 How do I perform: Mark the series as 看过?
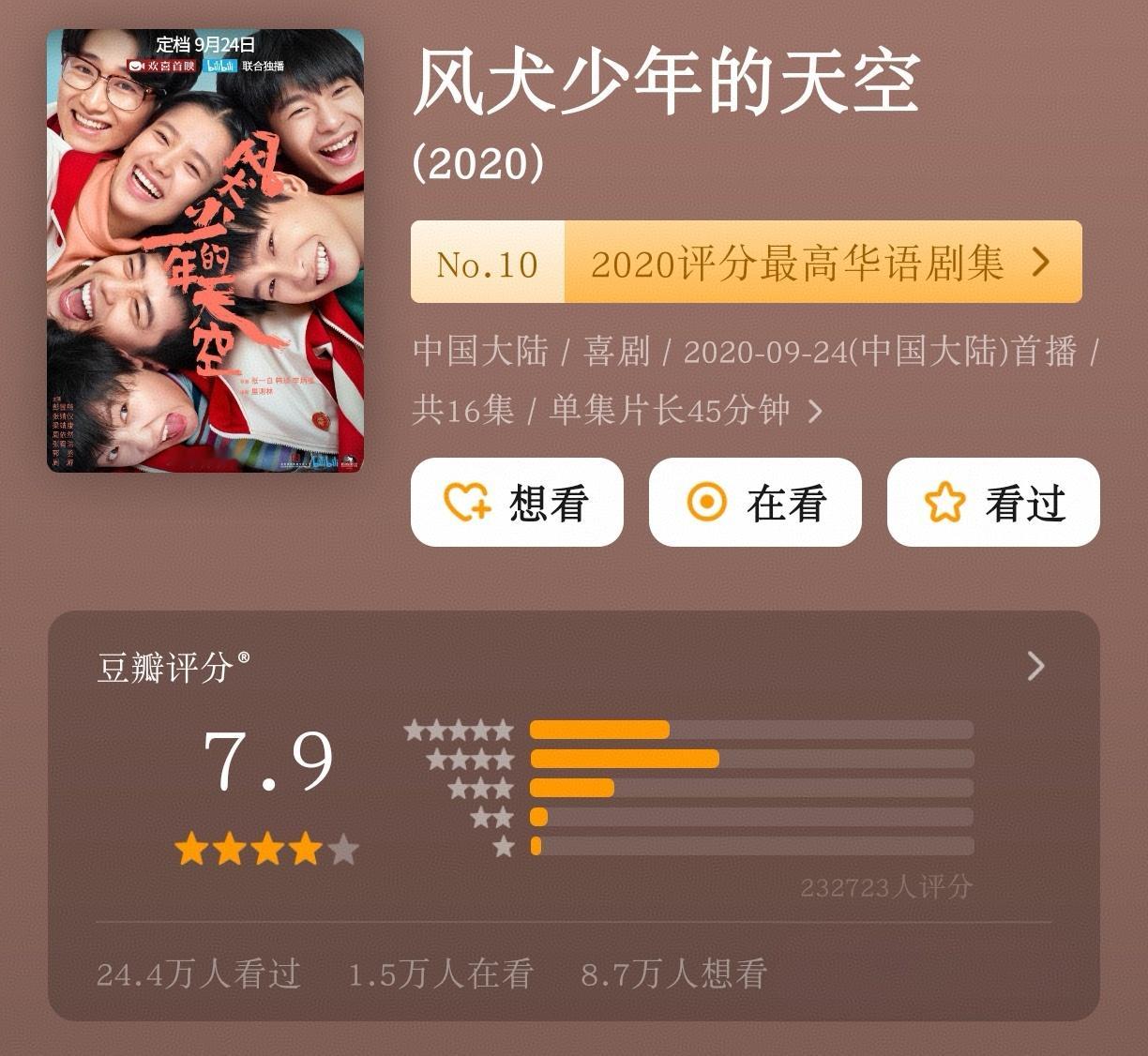(993, 502)
